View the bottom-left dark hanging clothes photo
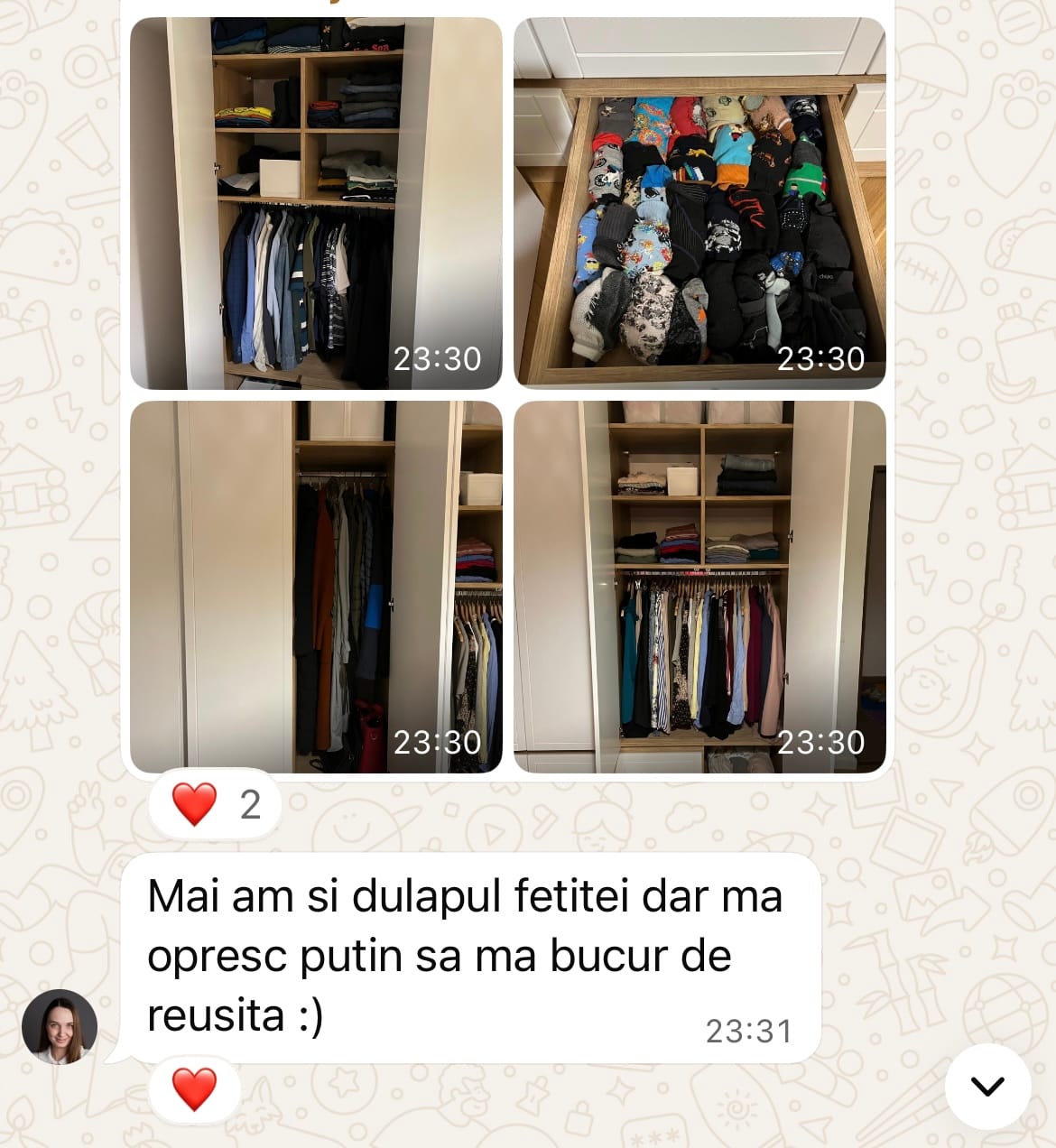This screenshot has width=1056, height=1148. [x=316, y=587]
